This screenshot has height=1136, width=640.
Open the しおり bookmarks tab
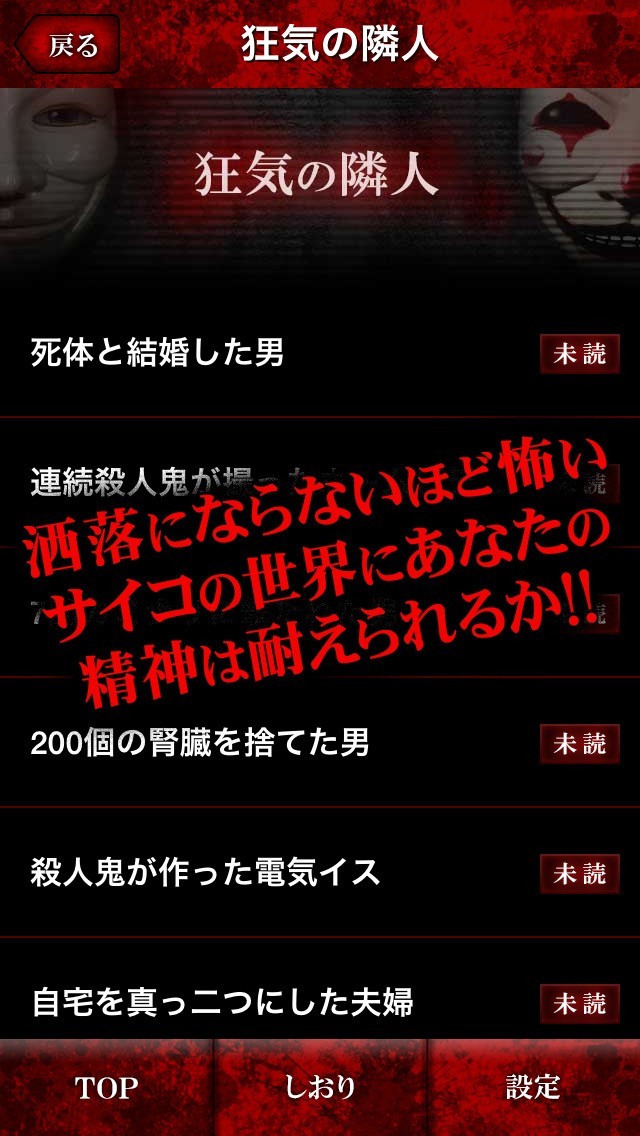pyautogui.click(x=320, y=1087)
